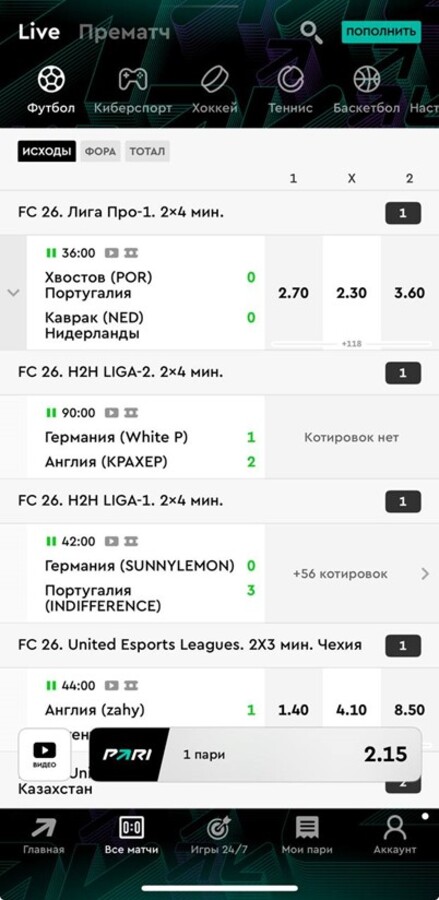The width and height of the screenshot is (439, 900).
Task: Choose odds 3.60 for Каврак win
Action: tap(410, 293)
